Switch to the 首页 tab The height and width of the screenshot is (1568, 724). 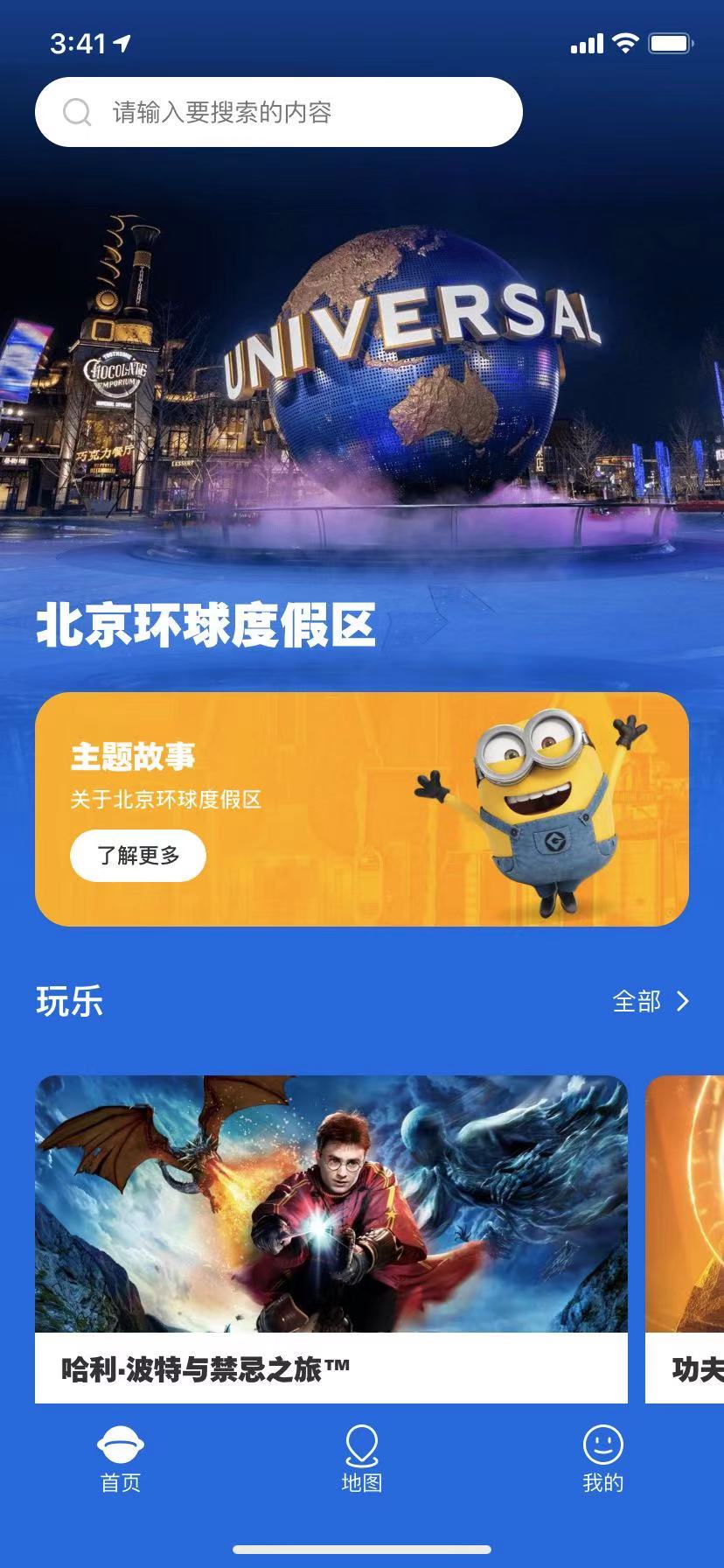[x=121, y=1459]
